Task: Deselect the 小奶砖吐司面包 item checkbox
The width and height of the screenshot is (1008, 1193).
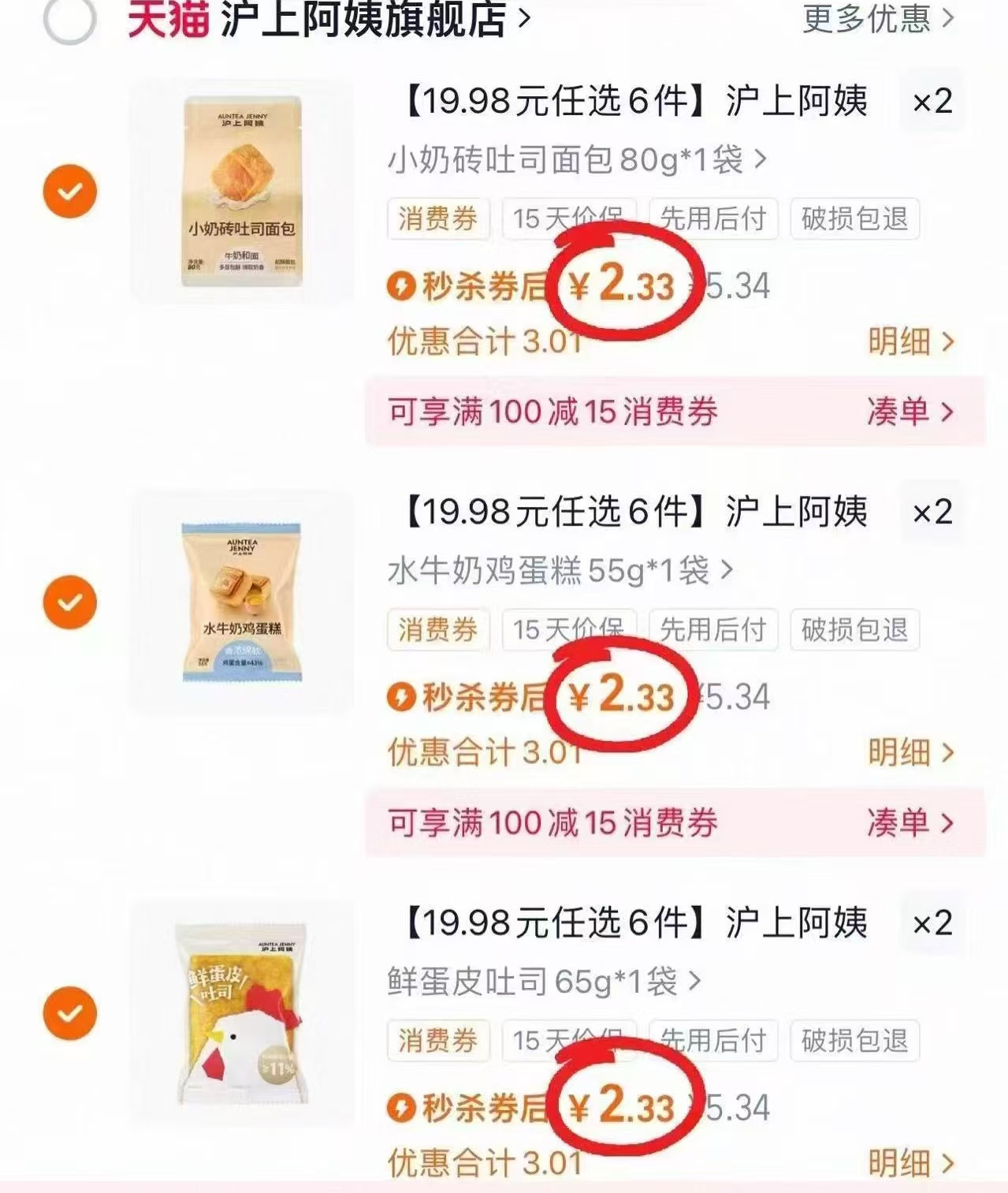Action: click(72, 190)
